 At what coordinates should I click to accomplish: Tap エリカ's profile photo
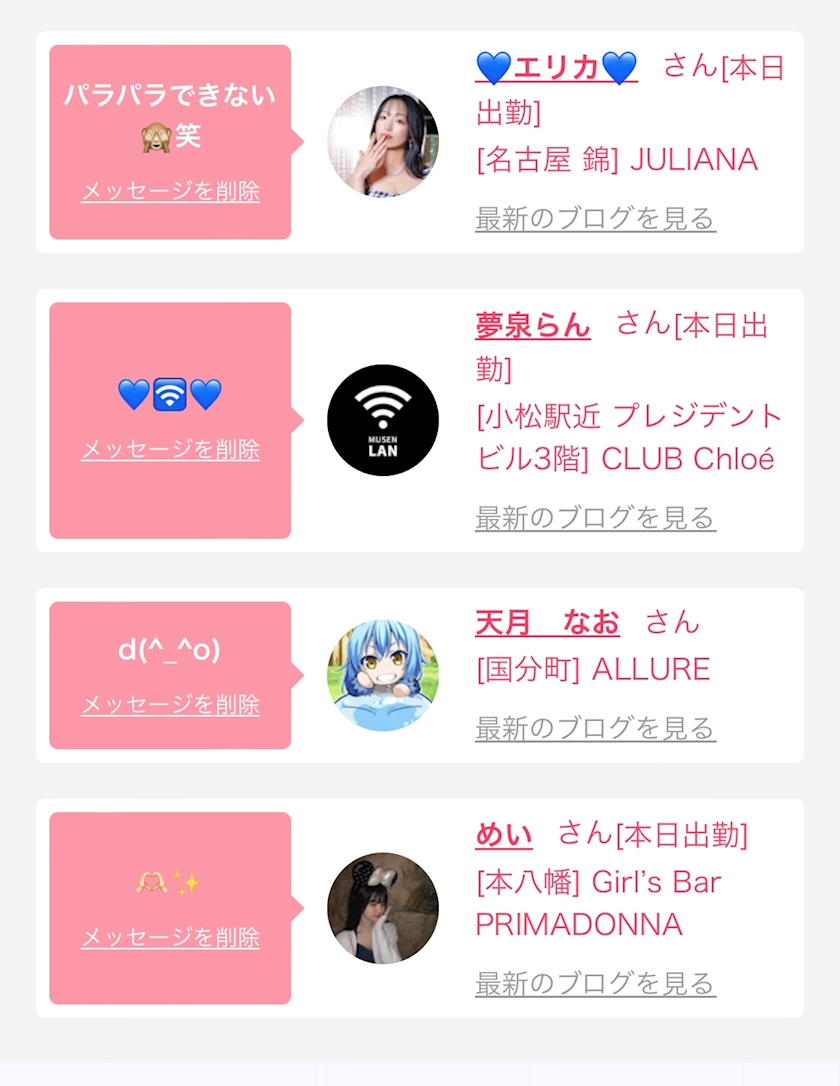coord(383,141)
